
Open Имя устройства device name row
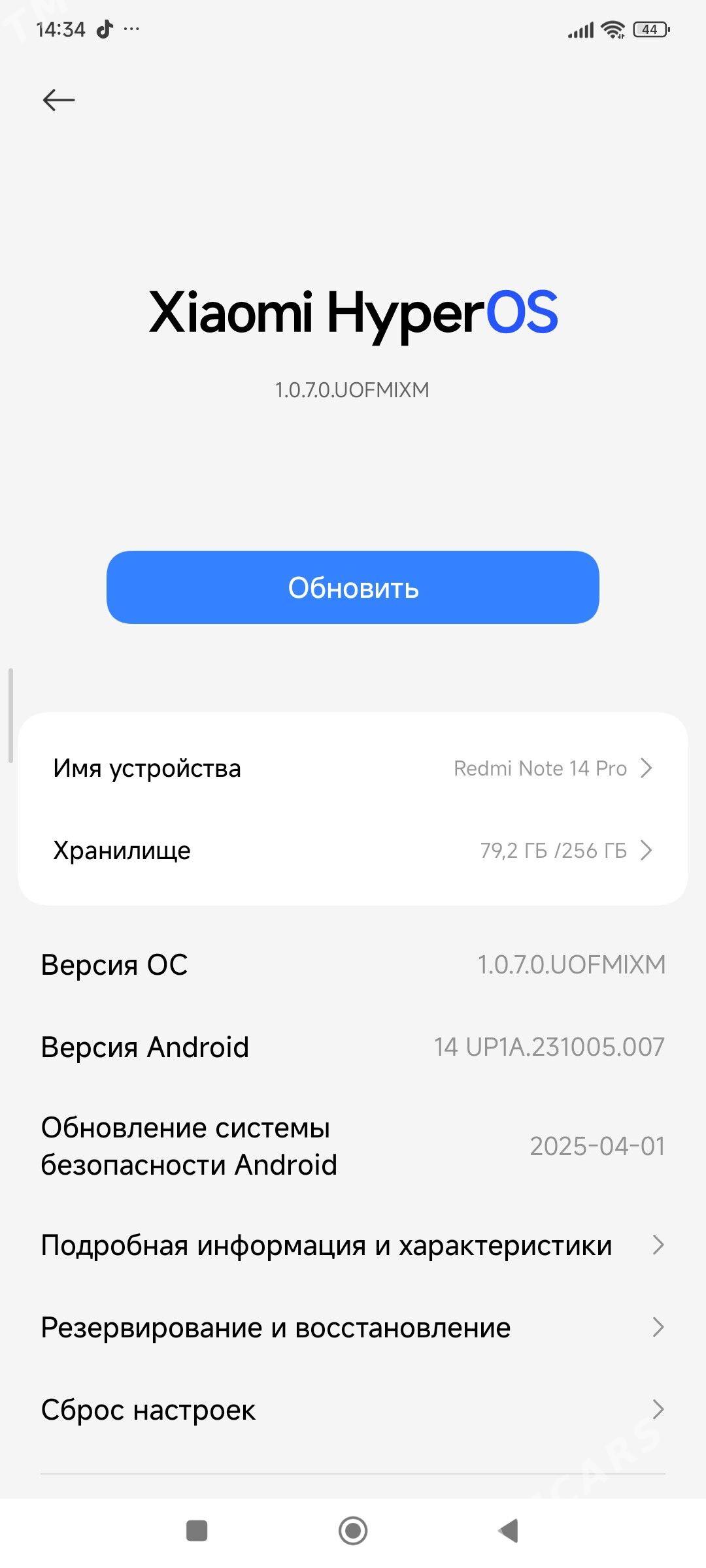353,768
